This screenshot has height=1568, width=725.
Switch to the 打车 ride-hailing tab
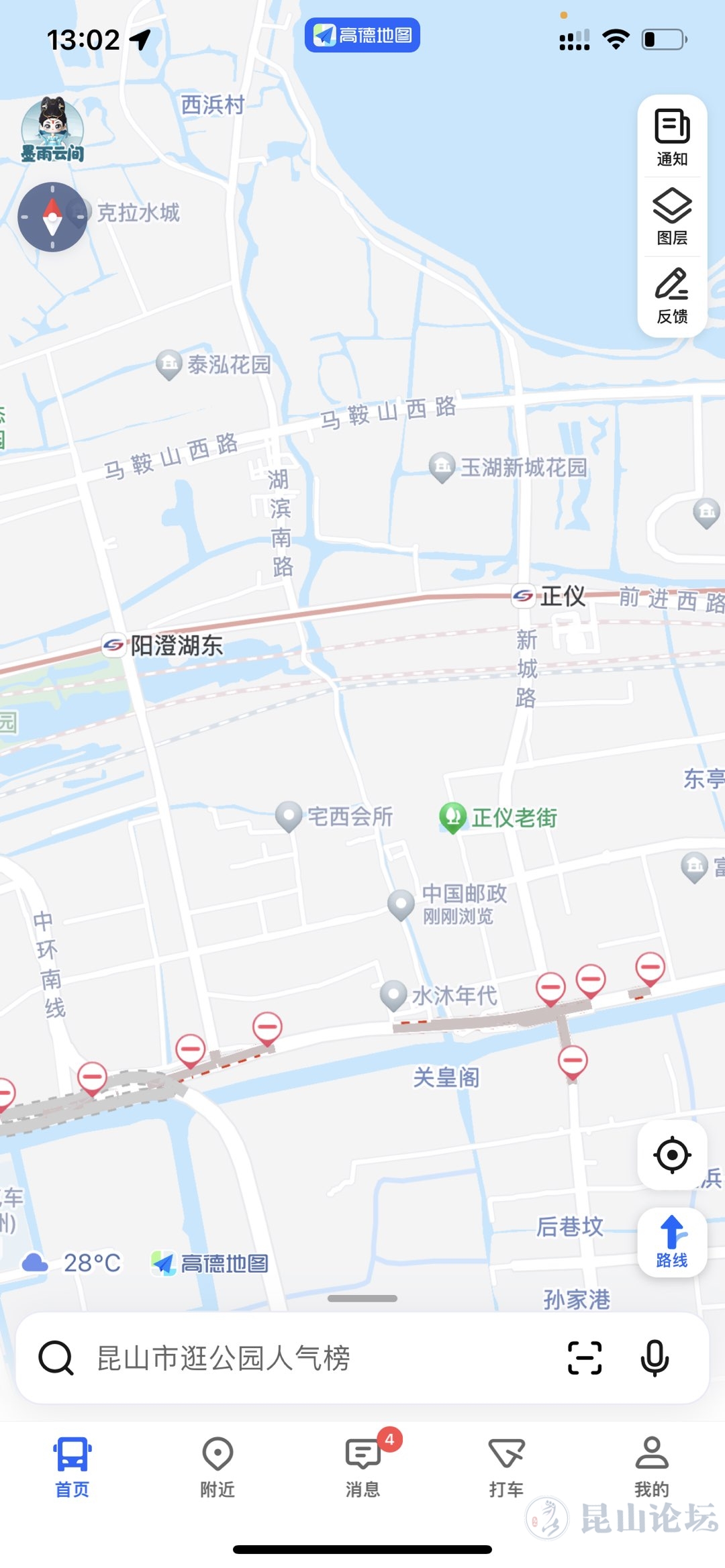coord(506,1467)
